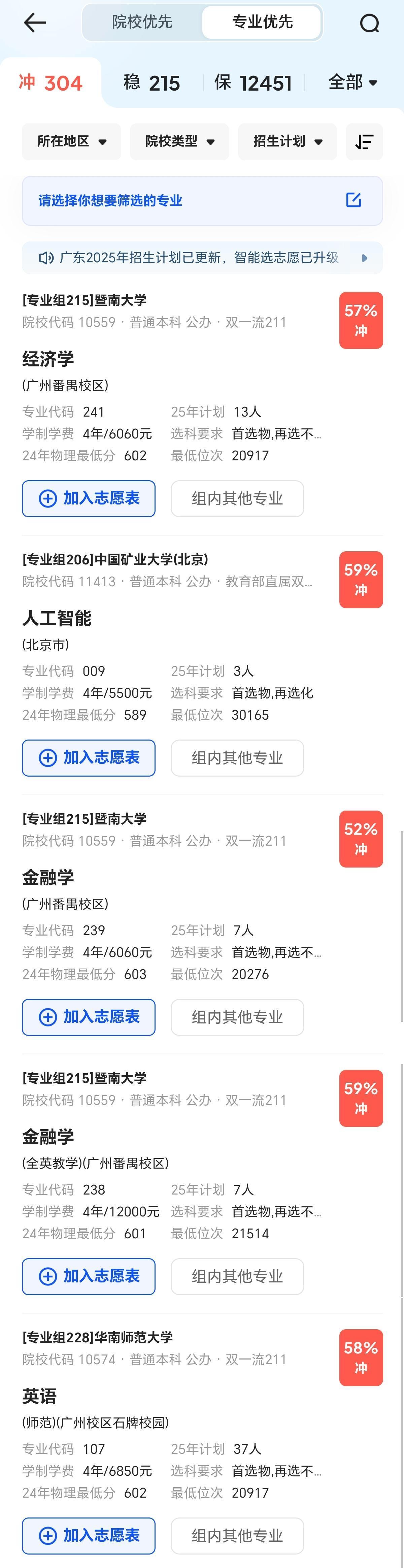View 组内其他专业 for 全英教学 金融学
This screenshot has height=1568, width=404.
pyautogui.click(x=237, y=1276)
